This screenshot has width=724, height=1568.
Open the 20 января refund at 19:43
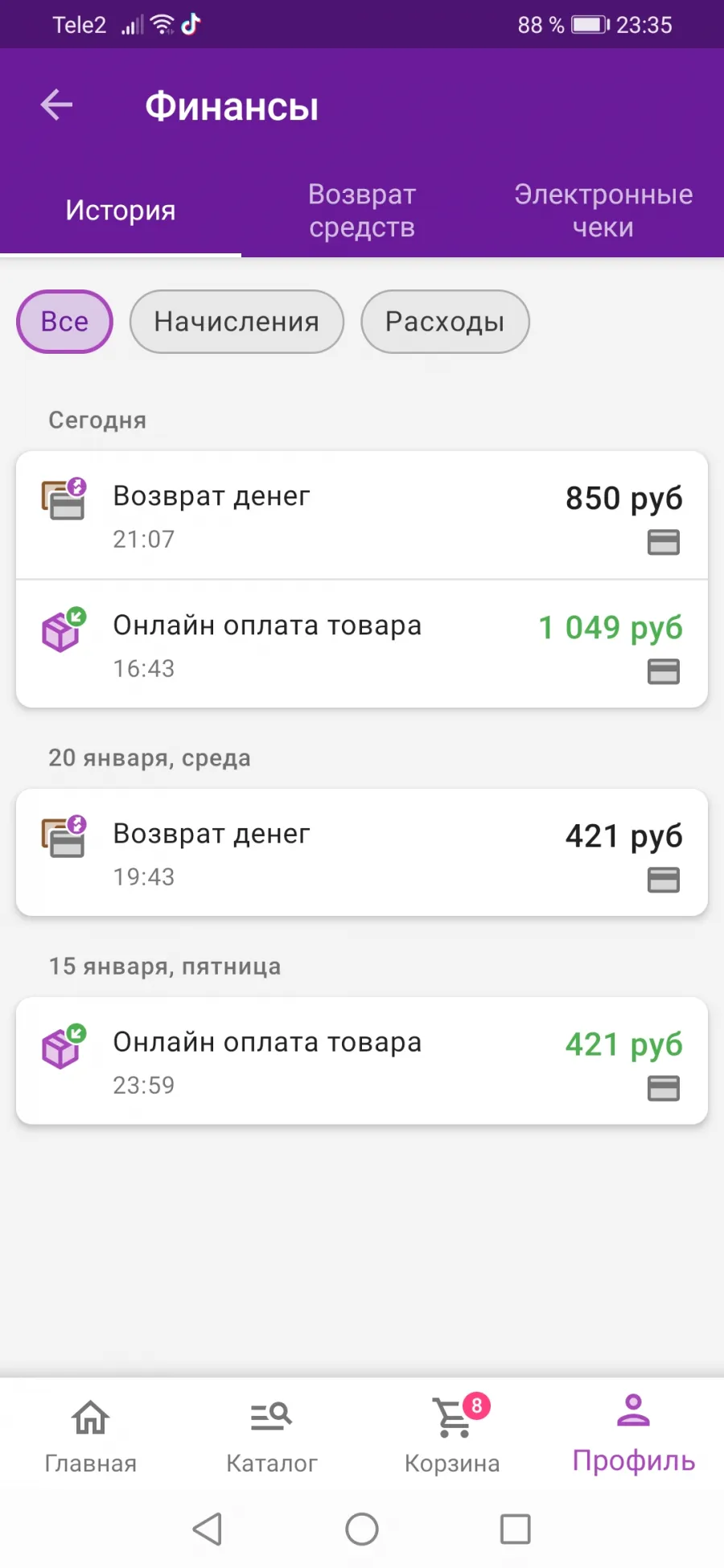click(x=362, y=852)
